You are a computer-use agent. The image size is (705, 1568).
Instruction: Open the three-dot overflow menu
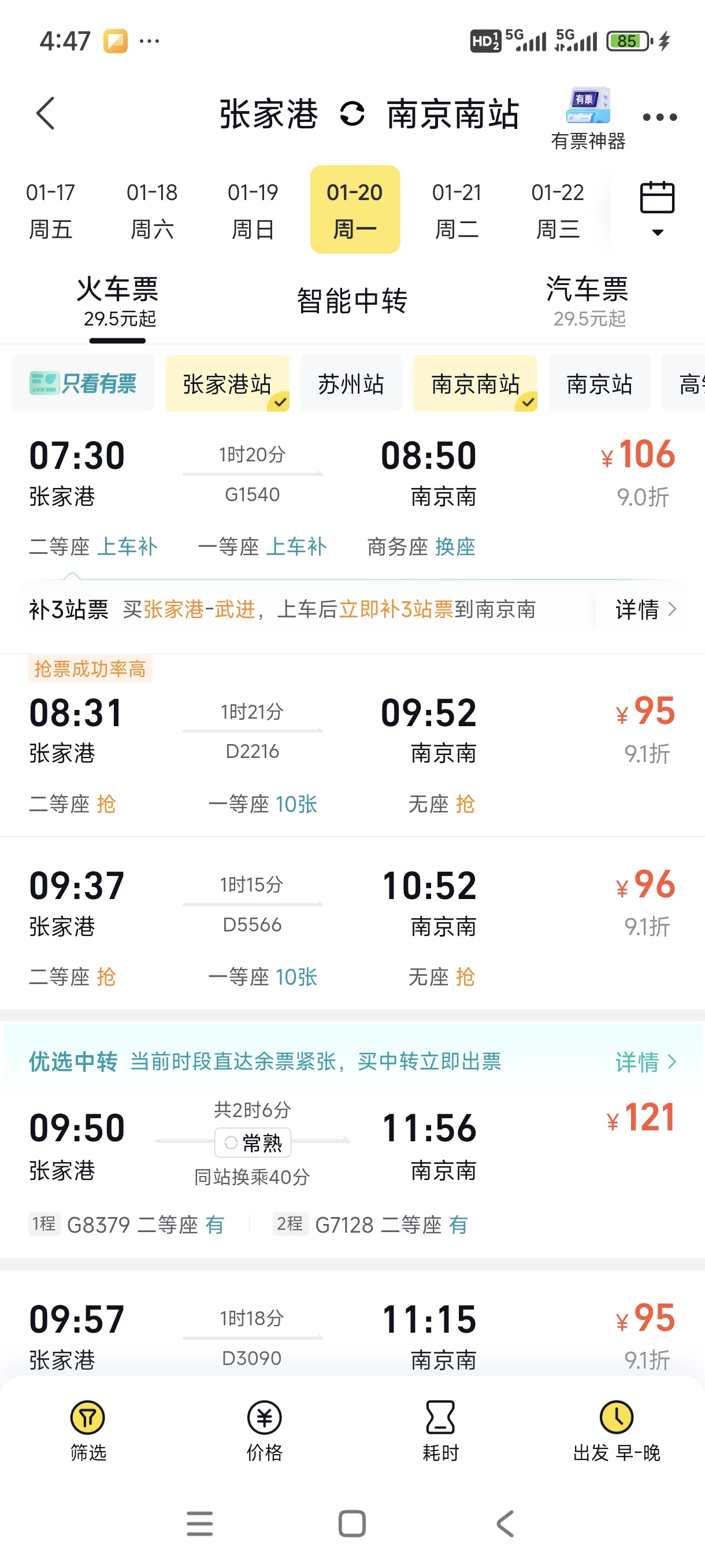(659, 117)
